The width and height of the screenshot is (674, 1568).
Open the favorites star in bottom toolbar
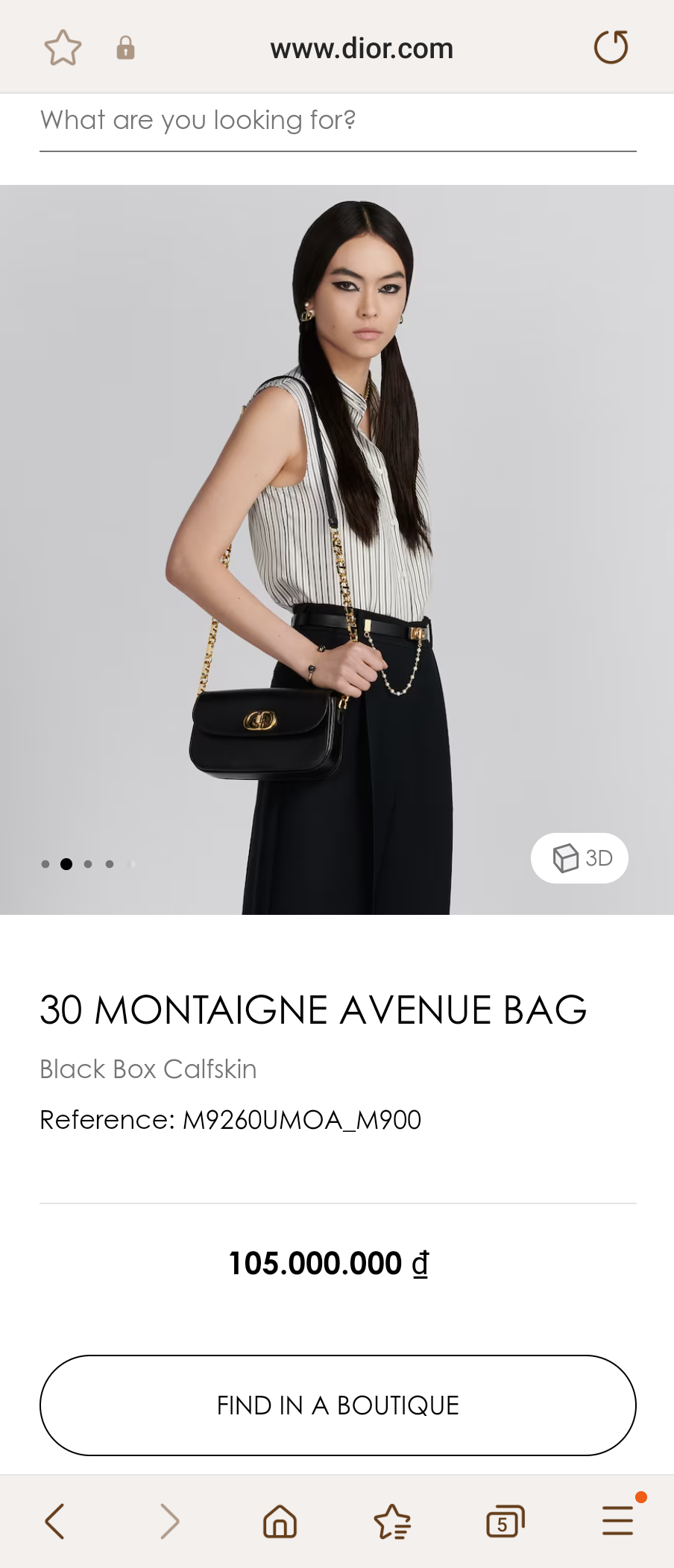coord(393,1520)
